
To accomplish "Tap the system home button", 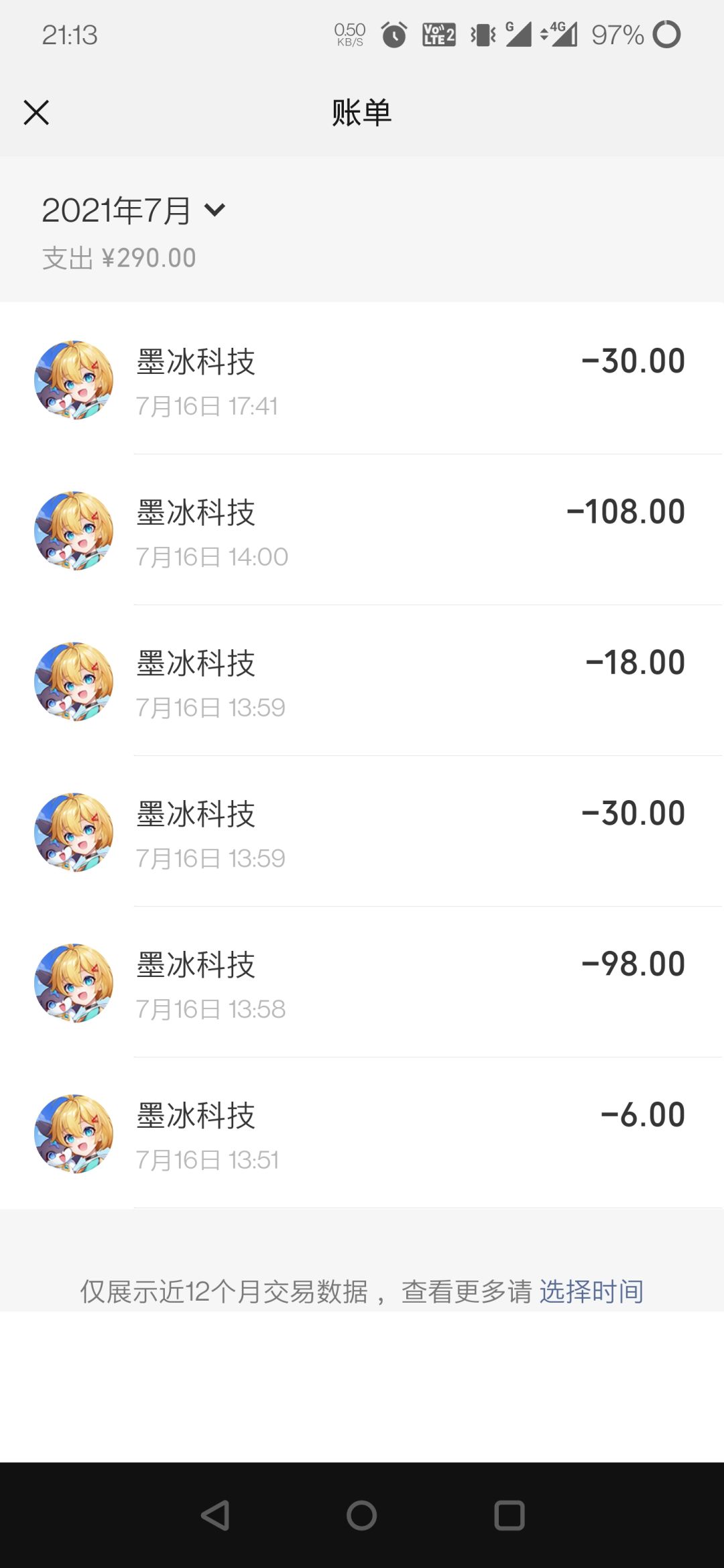I will (362, 1515).
